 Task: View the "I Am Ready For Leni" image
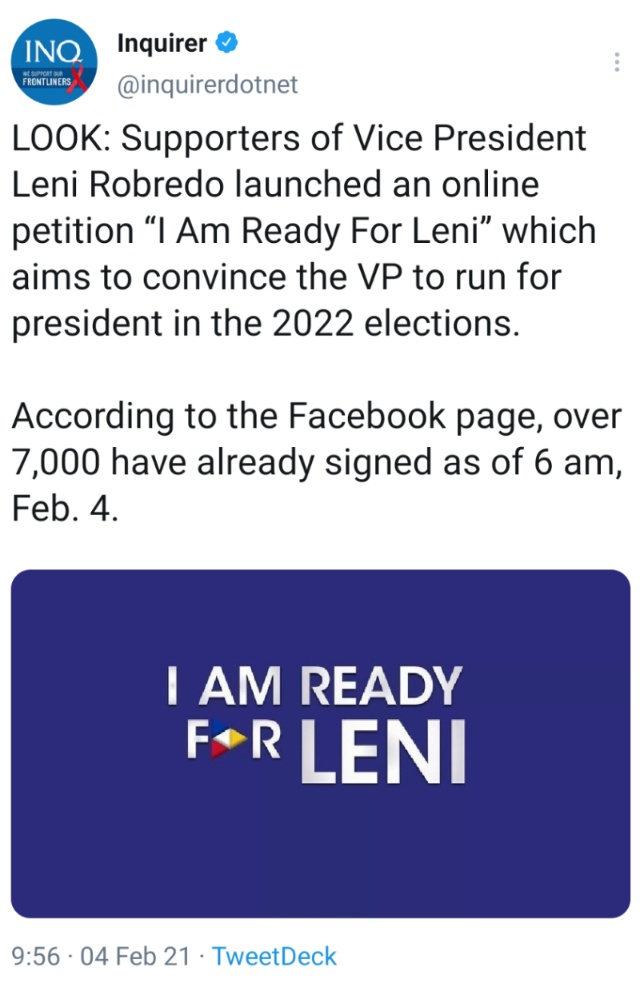320,742
